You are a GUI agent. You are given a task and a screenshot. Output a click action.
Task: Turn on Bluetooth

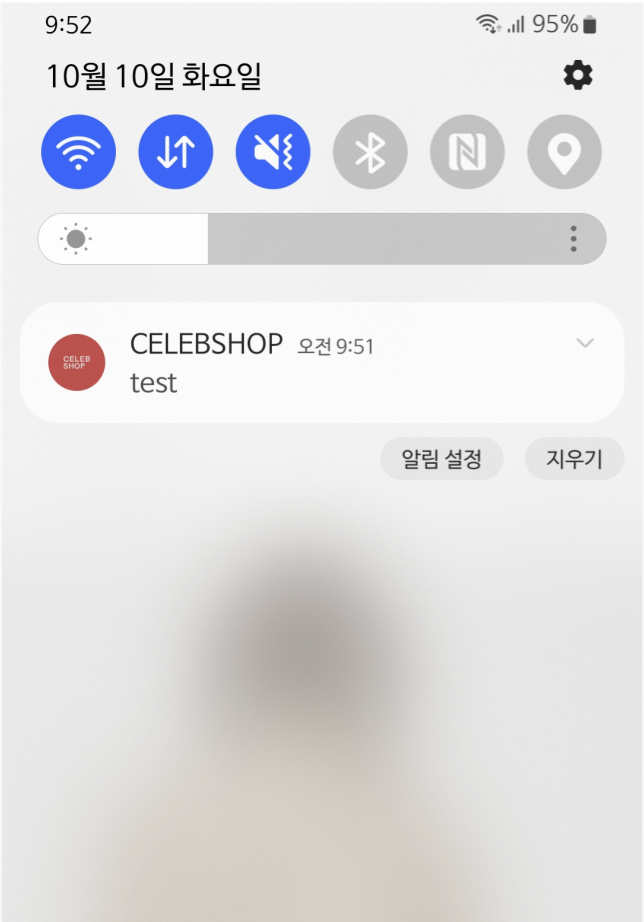[x=370, y=153]
